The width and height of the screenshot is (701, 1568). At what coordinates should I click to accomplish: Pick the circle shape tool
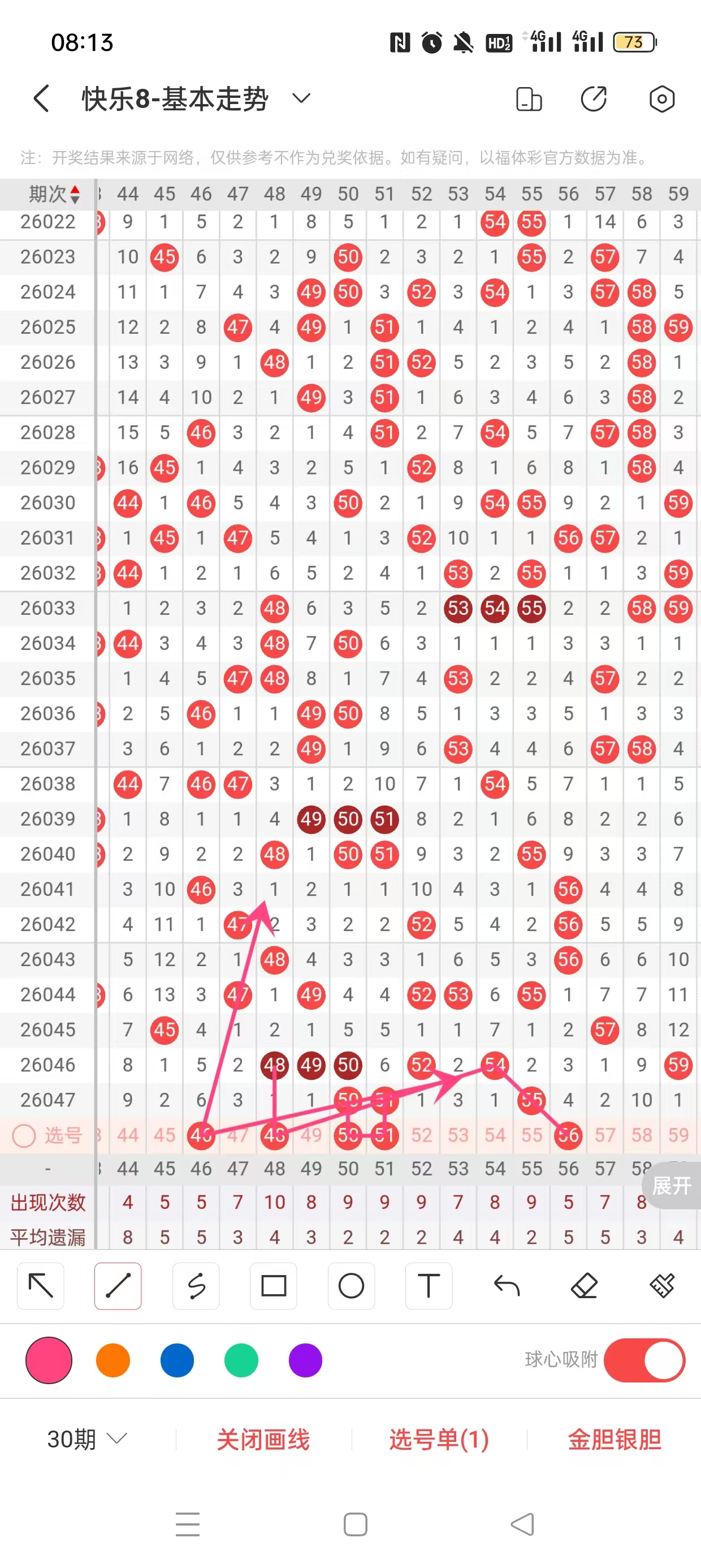351,1286
